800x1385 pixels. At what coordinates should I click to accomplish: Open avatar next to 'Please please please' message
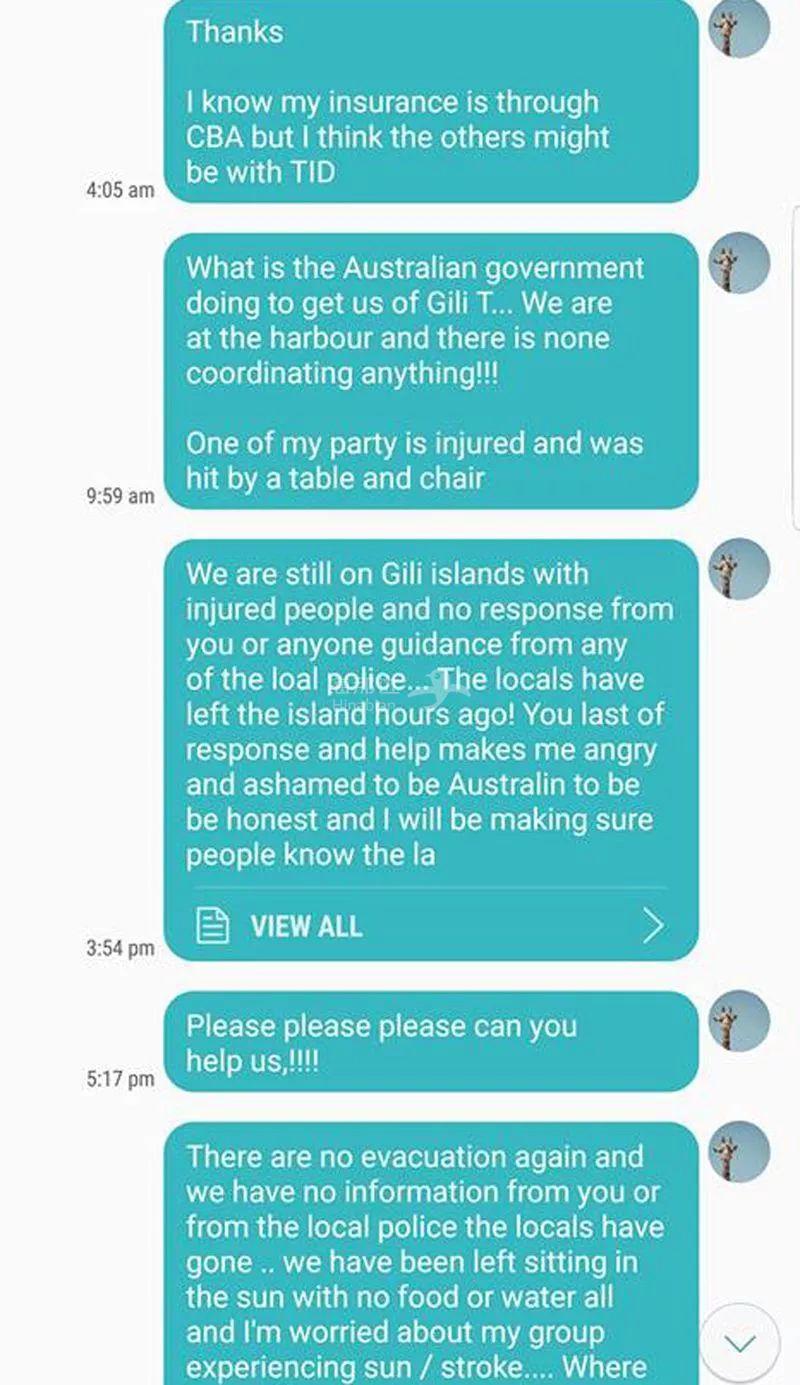[739, 1021]
